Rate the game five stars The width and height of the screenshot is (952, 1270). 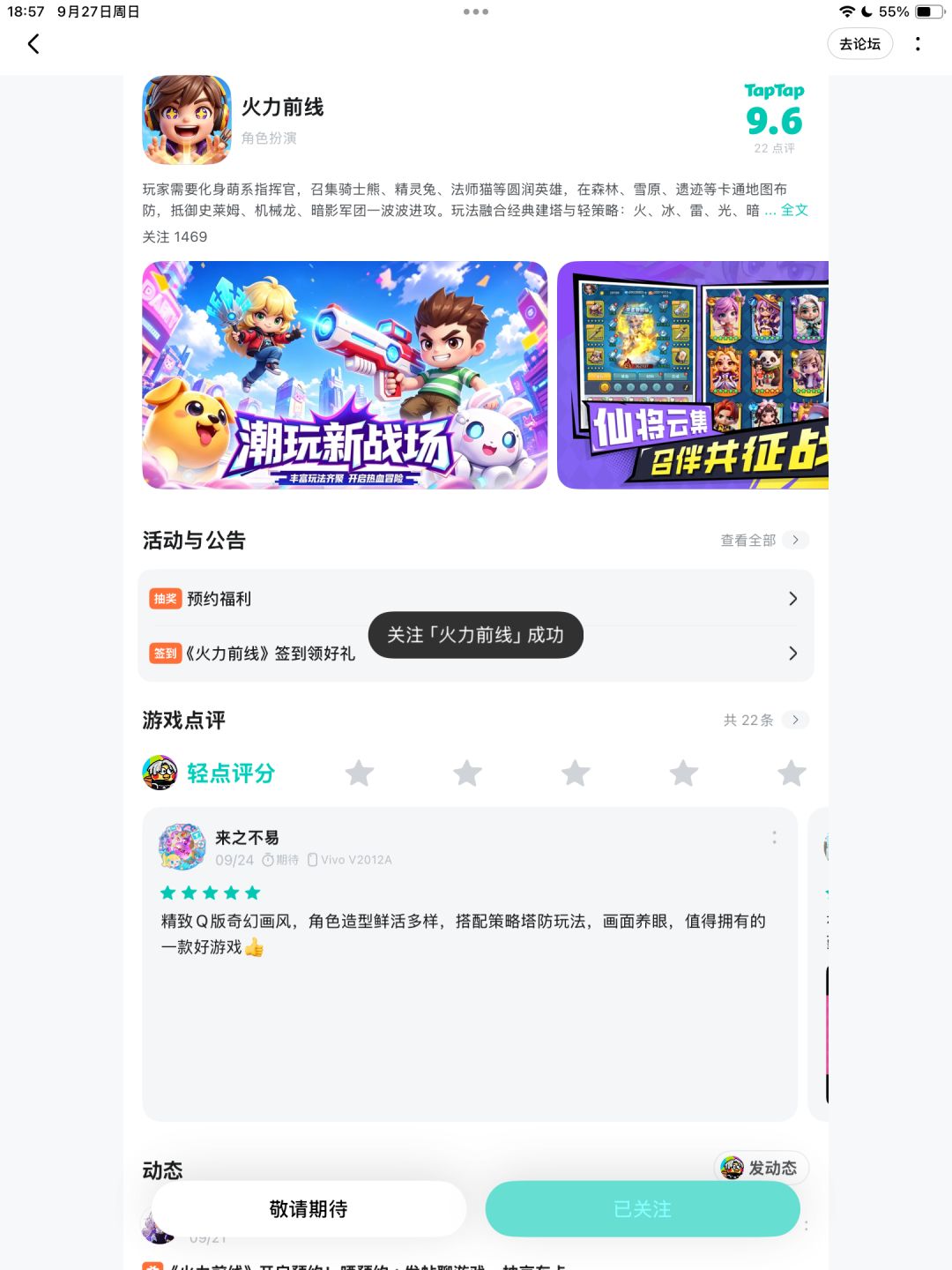pyautogui.click(x=792, y=773)
